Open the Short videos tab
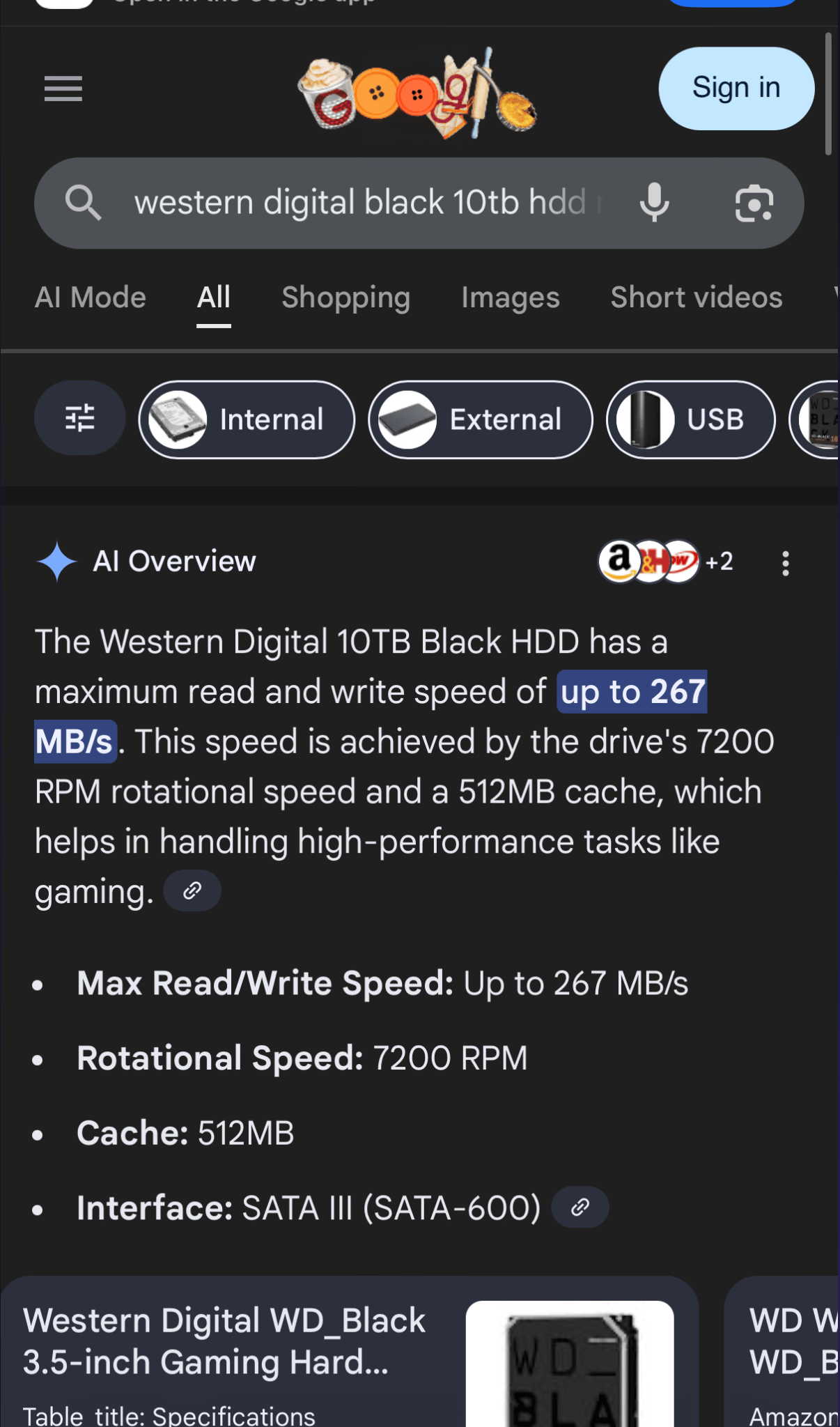840x1427 pixels. [x=697, y=298]
